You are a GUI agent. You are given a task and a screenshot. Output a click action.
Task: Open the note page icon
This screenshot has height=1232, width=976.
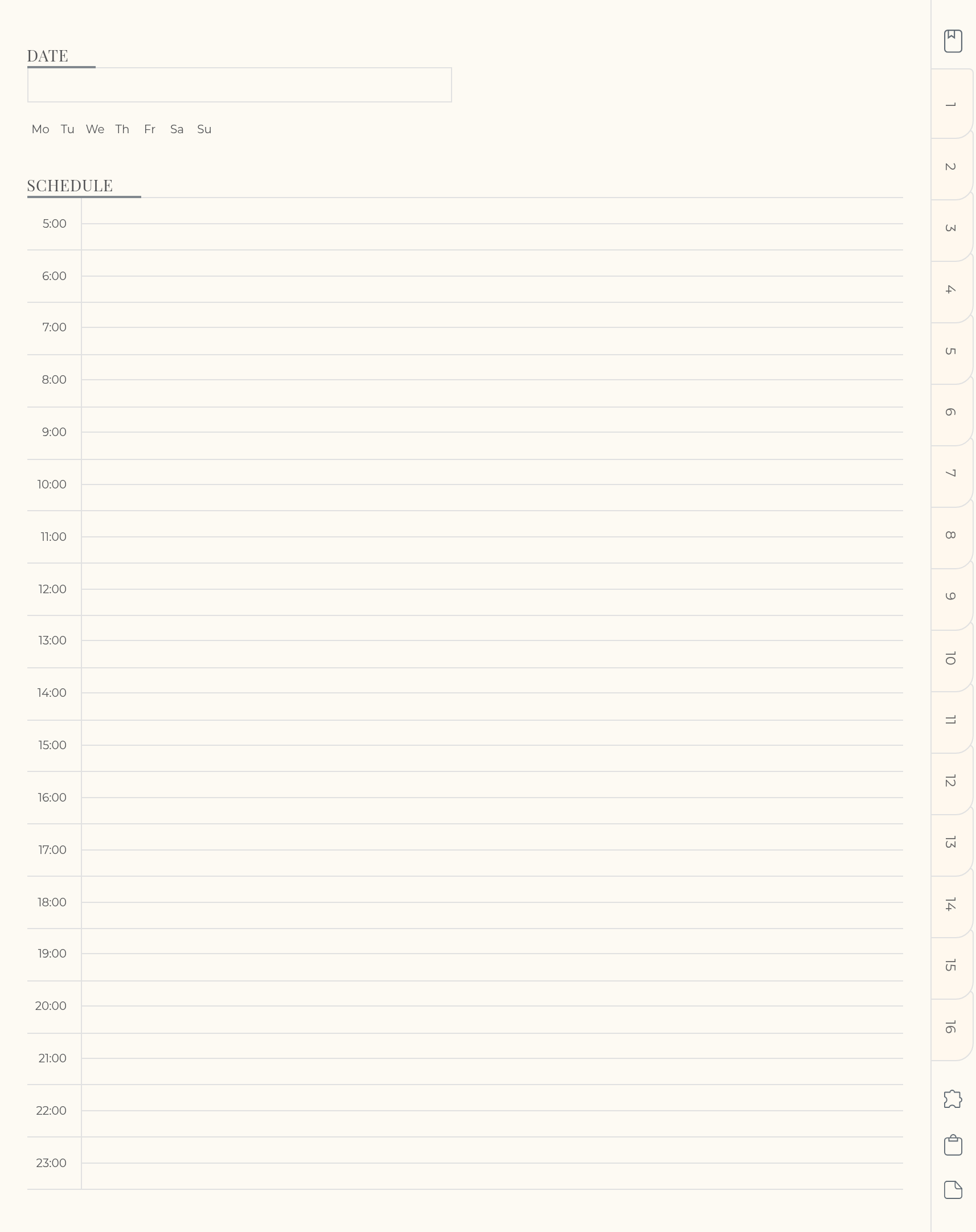pos(953,1190)
